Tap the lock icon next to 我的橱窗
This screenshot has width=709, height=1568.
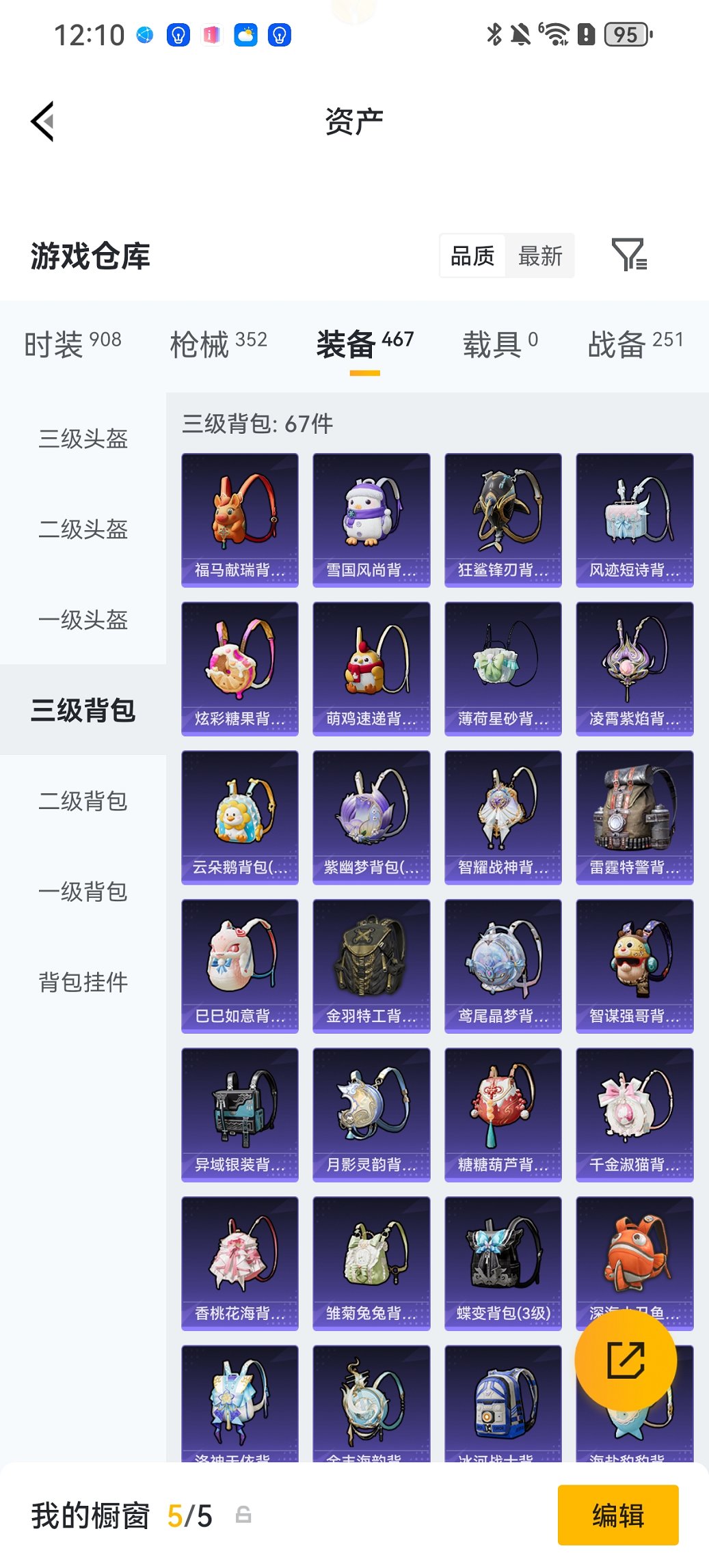pyautogui.click(x=243, y=1515)
